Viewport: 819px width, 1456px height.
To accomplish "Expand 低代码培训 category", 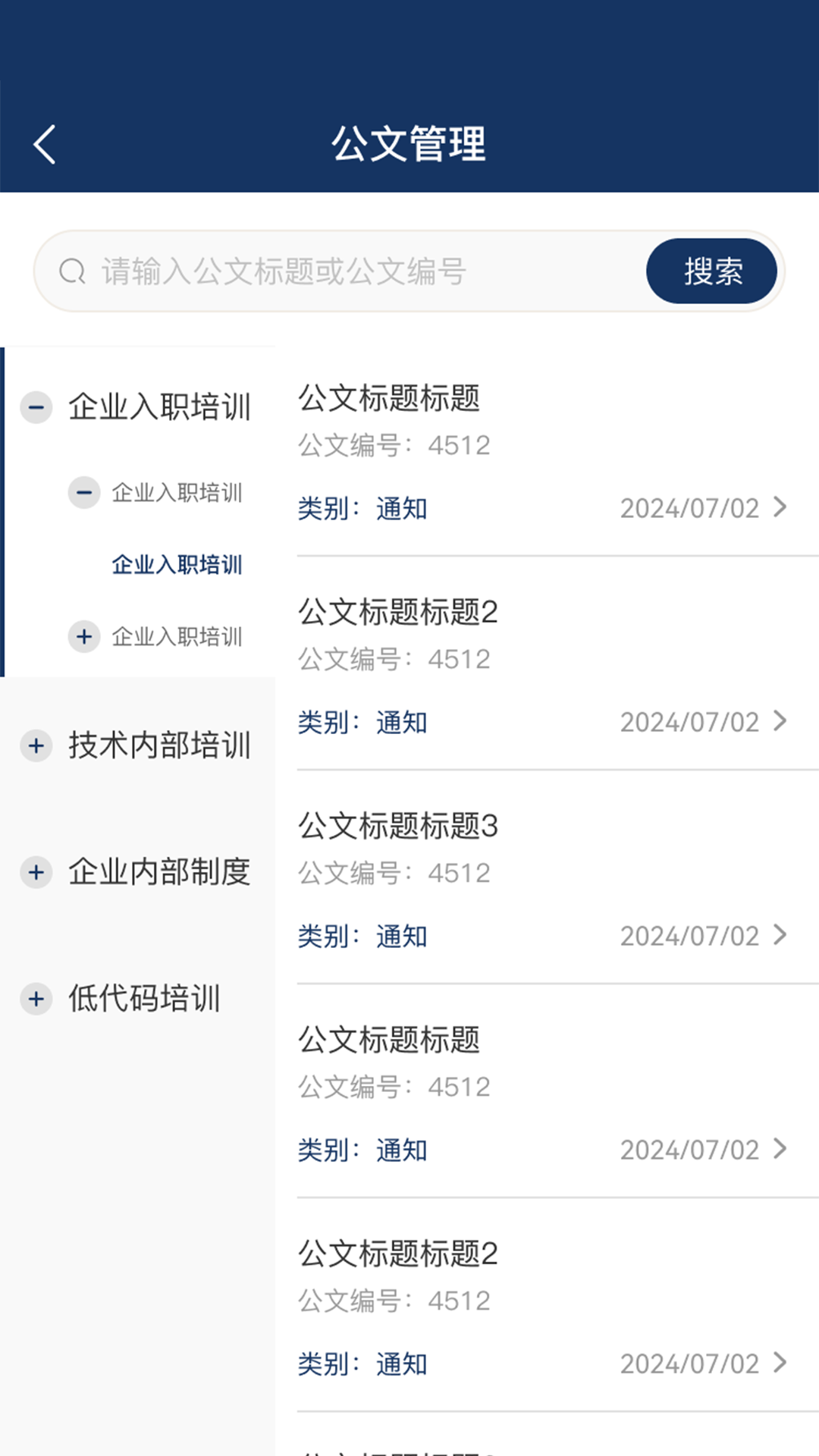I will click(36, 999).
